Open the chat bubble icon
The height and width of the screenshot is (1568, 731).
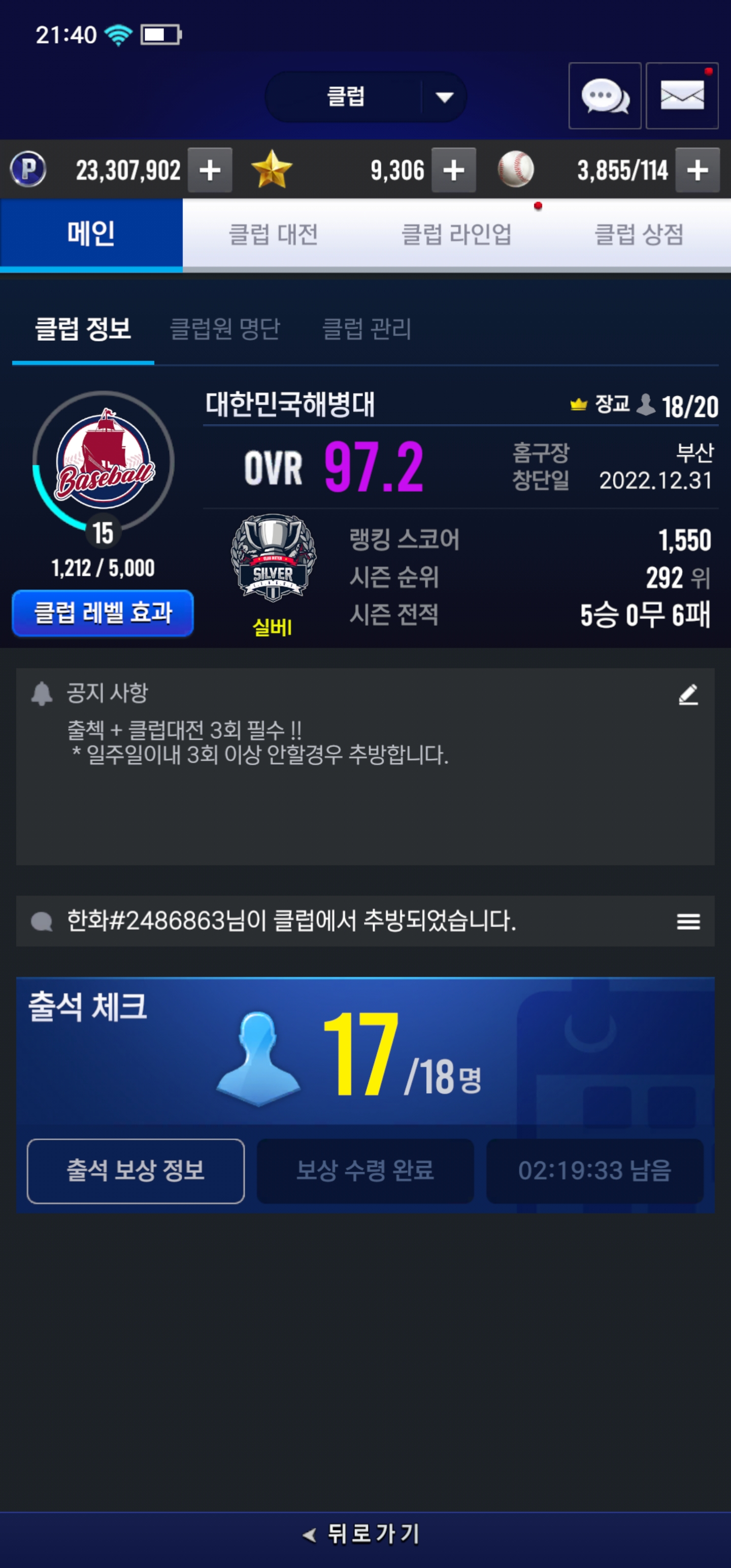[605, 96]
